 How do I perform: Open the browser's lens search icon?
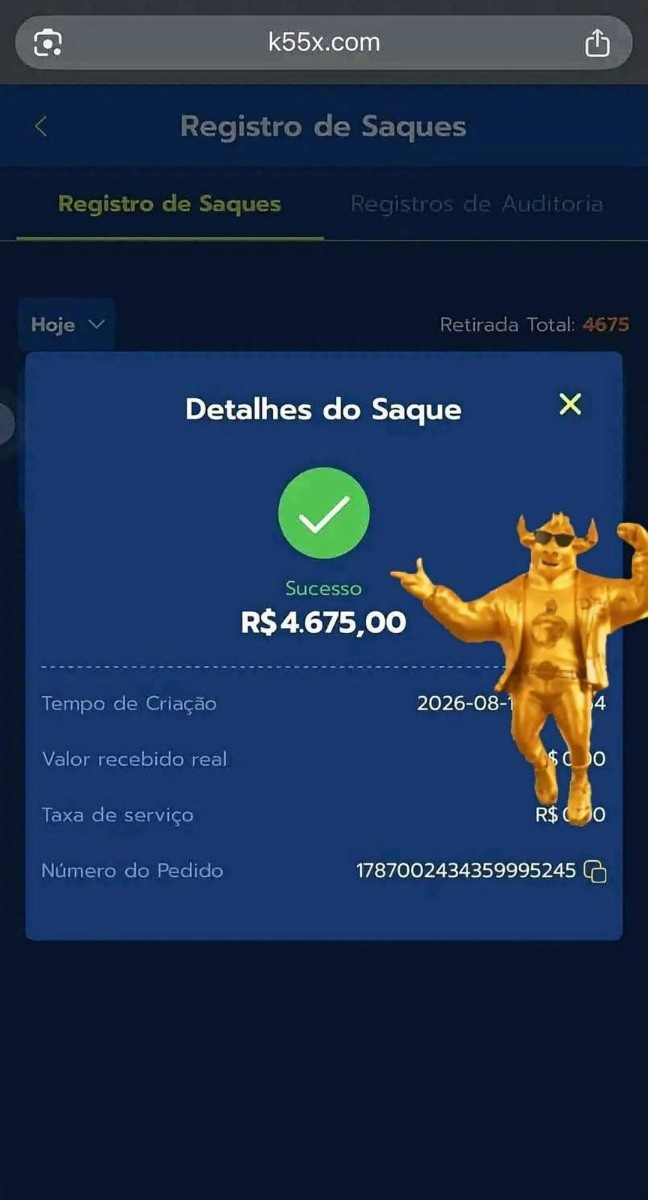click(x=48, y=43)
